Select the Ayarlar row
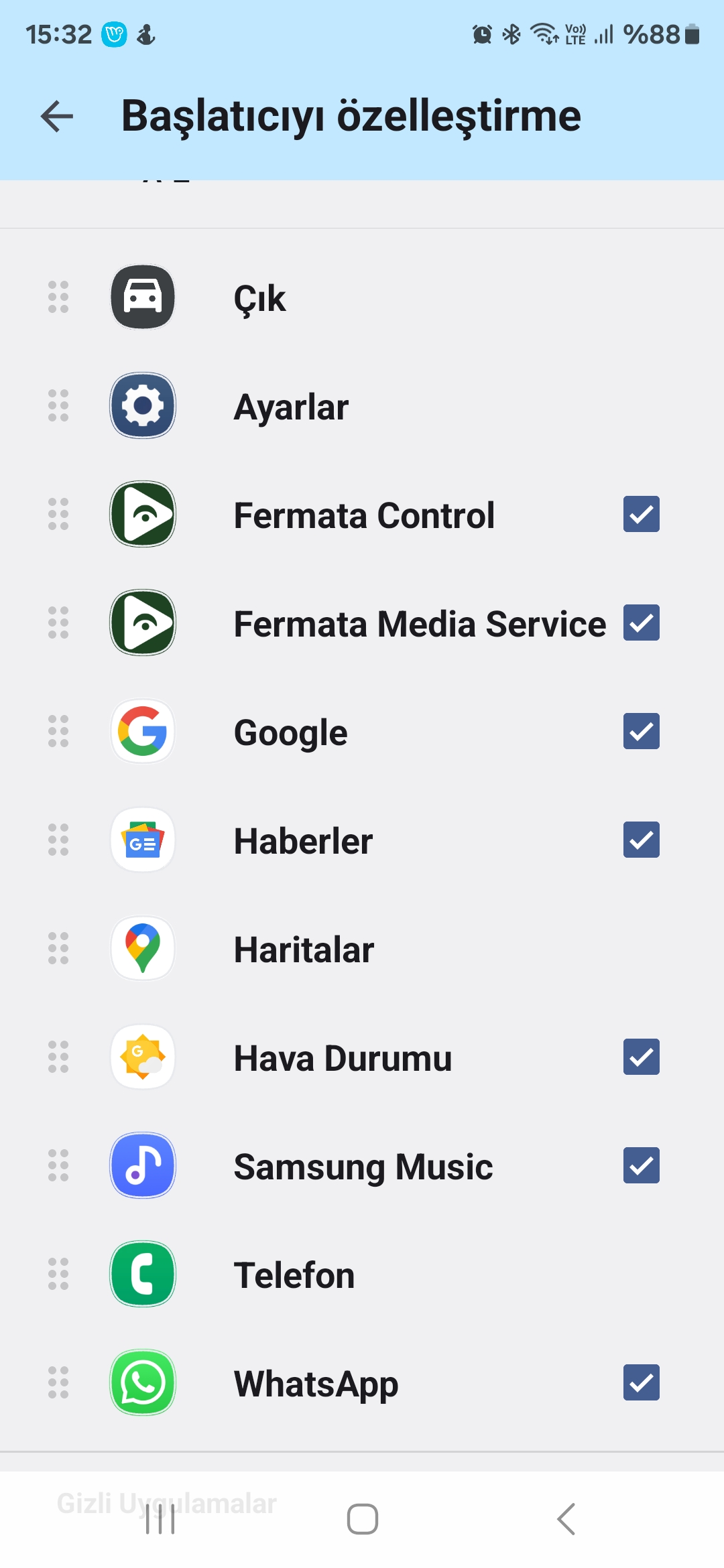The image size is (724, 1568). pos(362,405)
